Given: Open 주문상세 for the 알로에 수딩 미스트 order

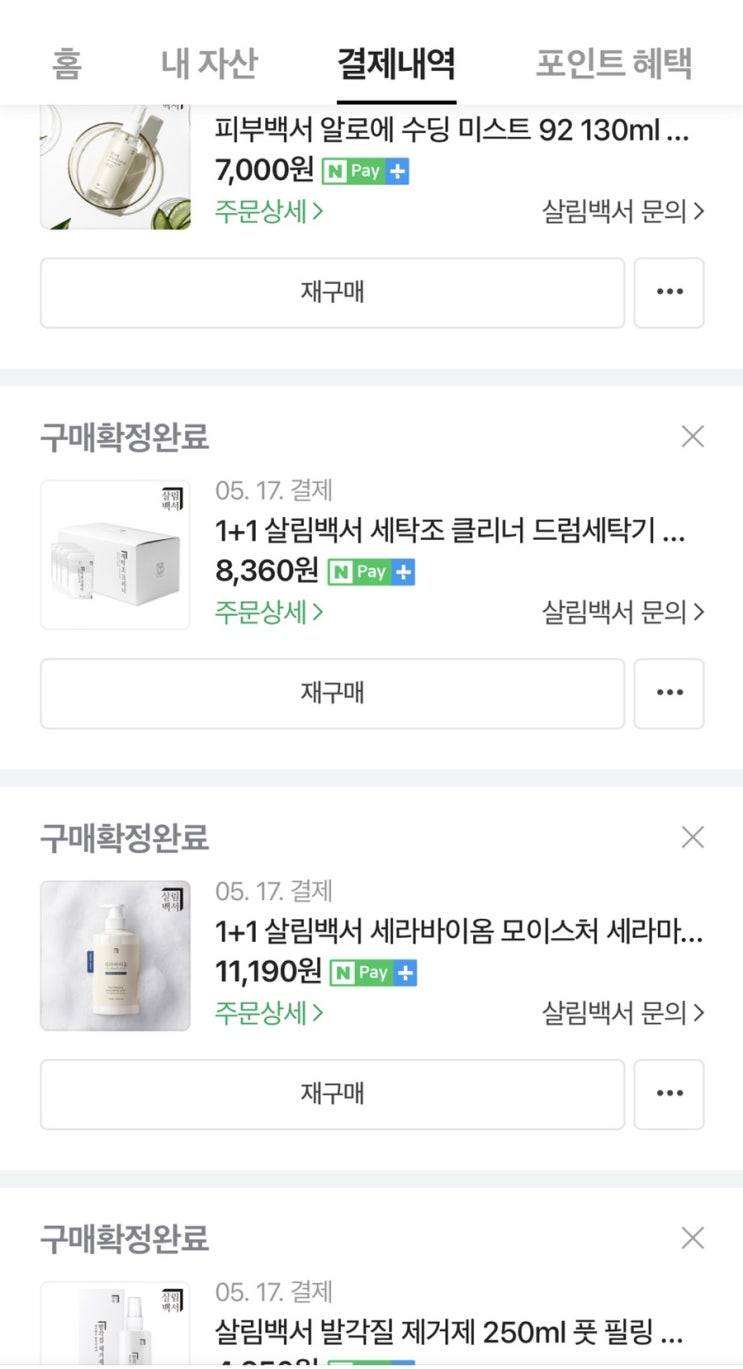Looking at the screenshot, I should coord(269,211).
